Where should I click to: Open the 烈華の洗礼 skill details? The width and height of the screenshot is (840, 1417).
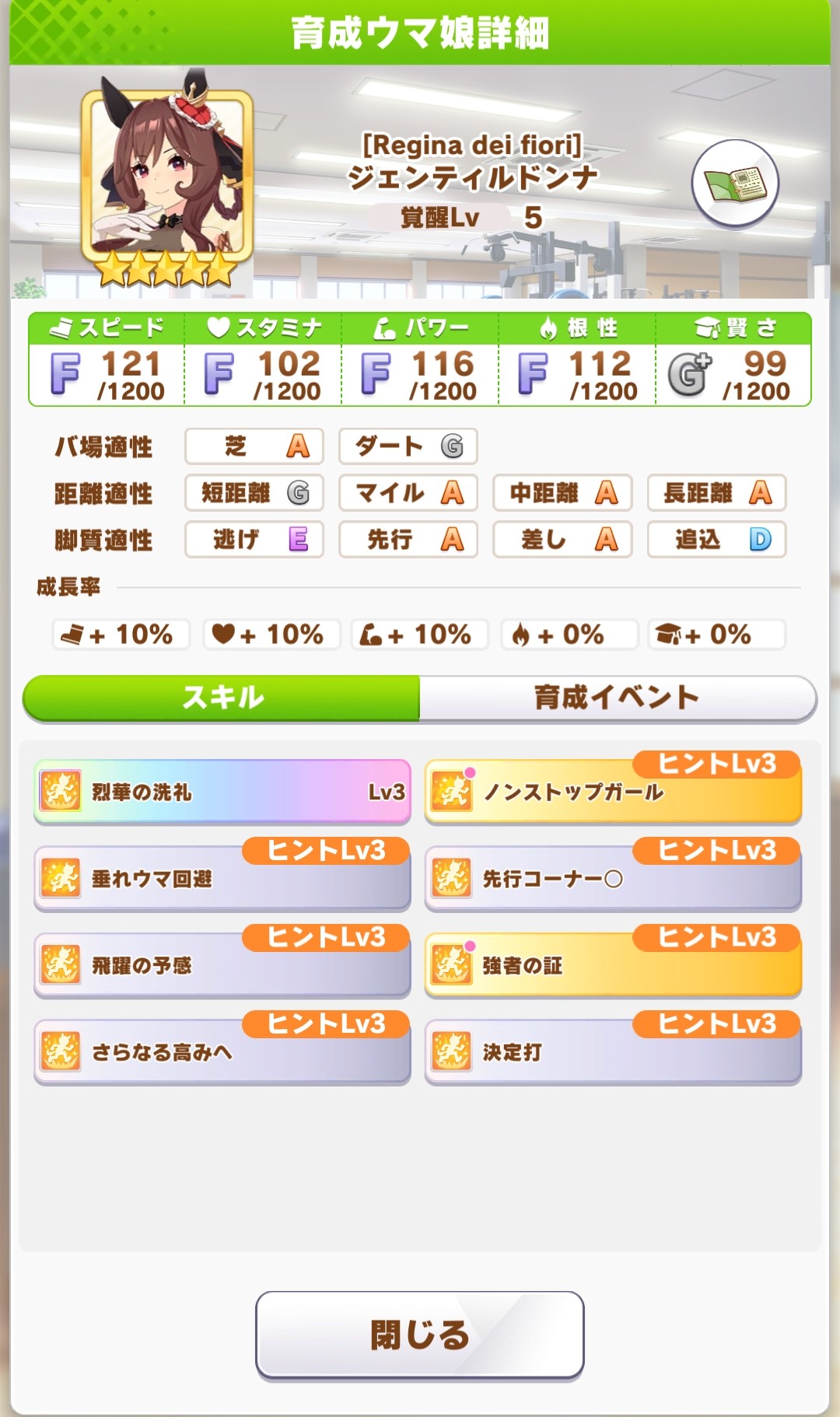pyautogui.click(x=222, y=792)
